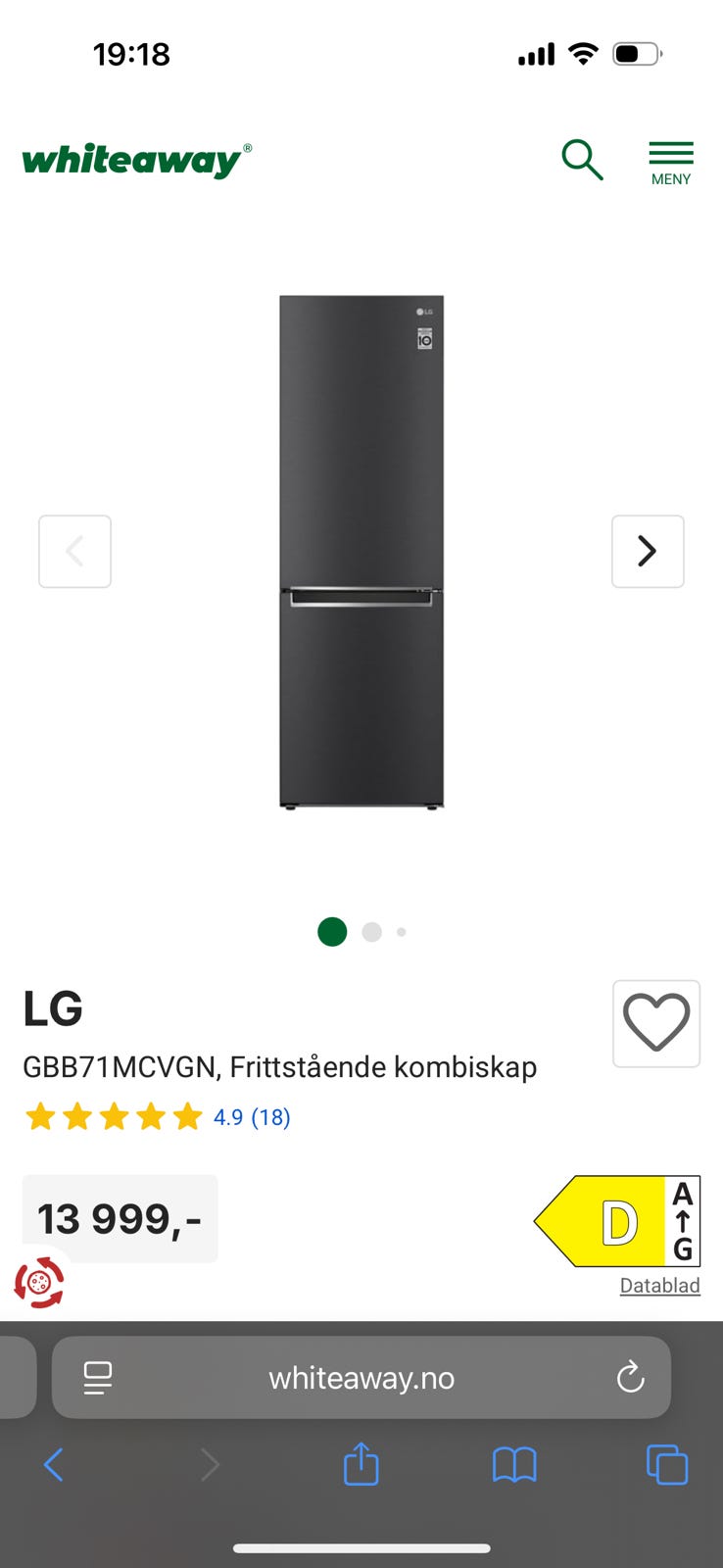
Task: Tap the whiteaway.no address bar
Action: (x=361, y=1378)
